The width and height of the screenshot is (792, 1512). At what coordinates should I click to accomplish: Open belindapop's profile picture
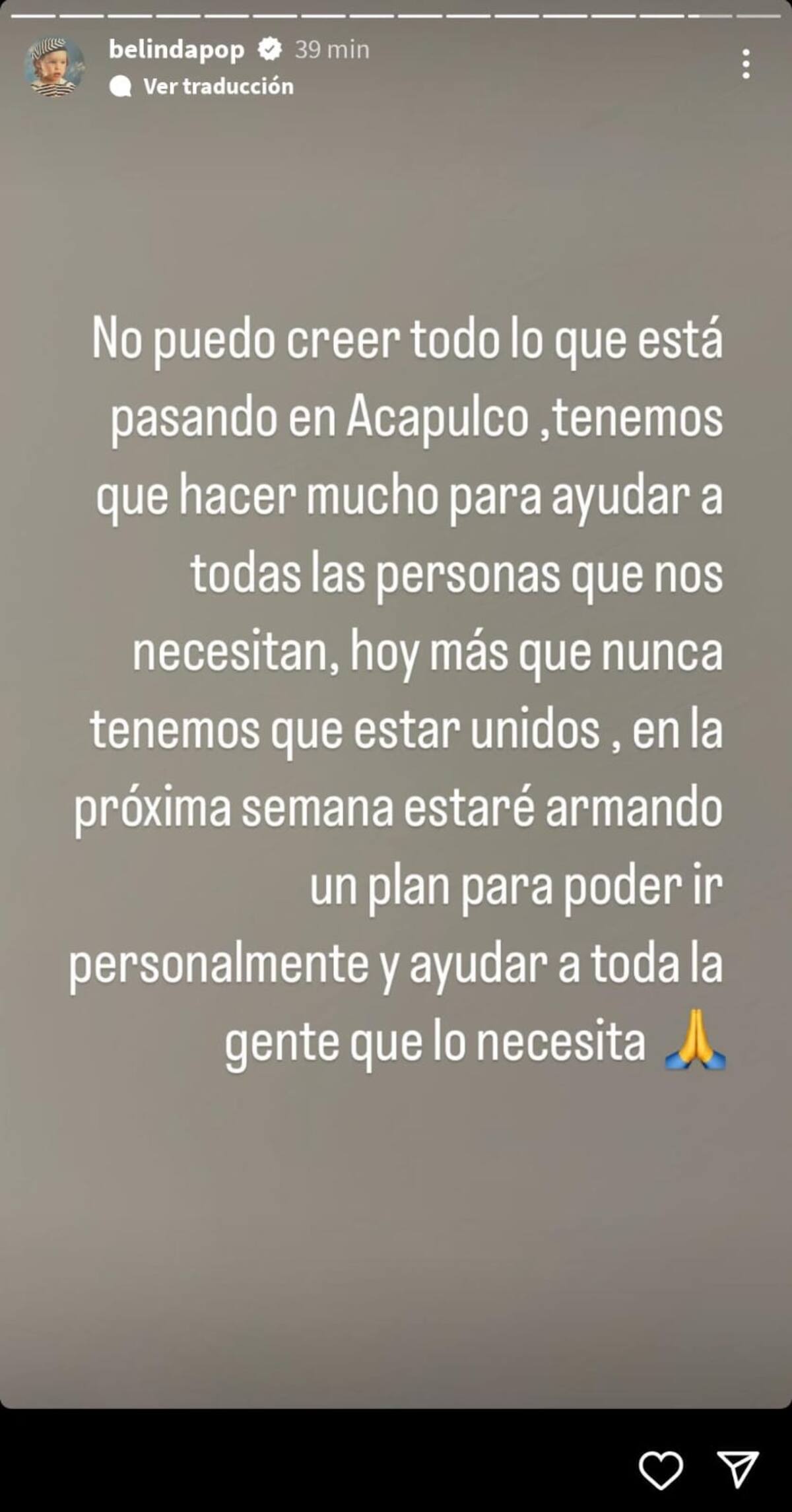(54, 67)
